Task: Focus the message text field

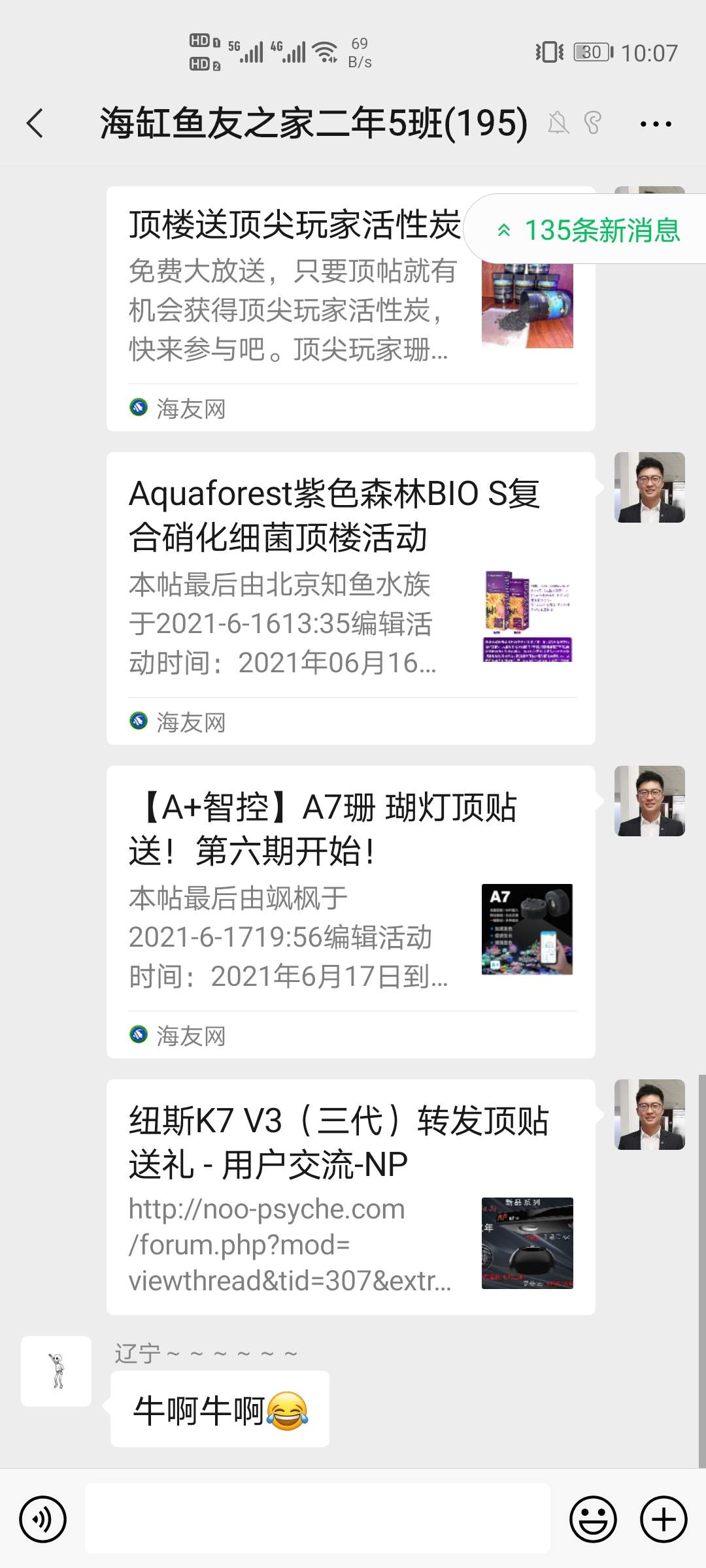Action: pyautogui.click(x=318, y=1518)
